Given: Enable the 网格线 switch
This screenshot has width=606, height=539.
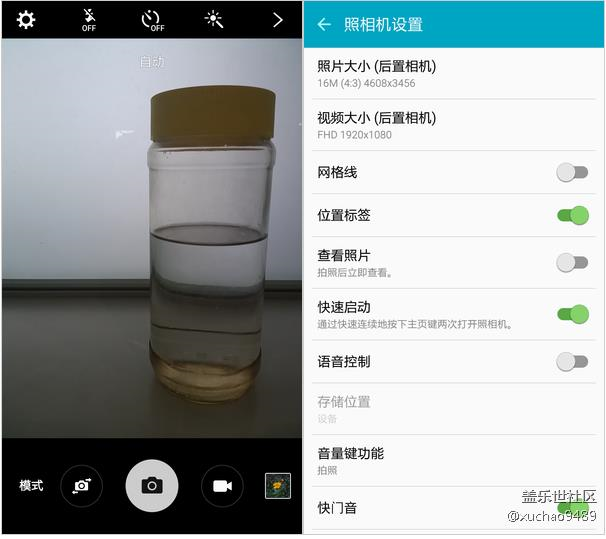Looking at the screenshot, I should pos(572,172).
